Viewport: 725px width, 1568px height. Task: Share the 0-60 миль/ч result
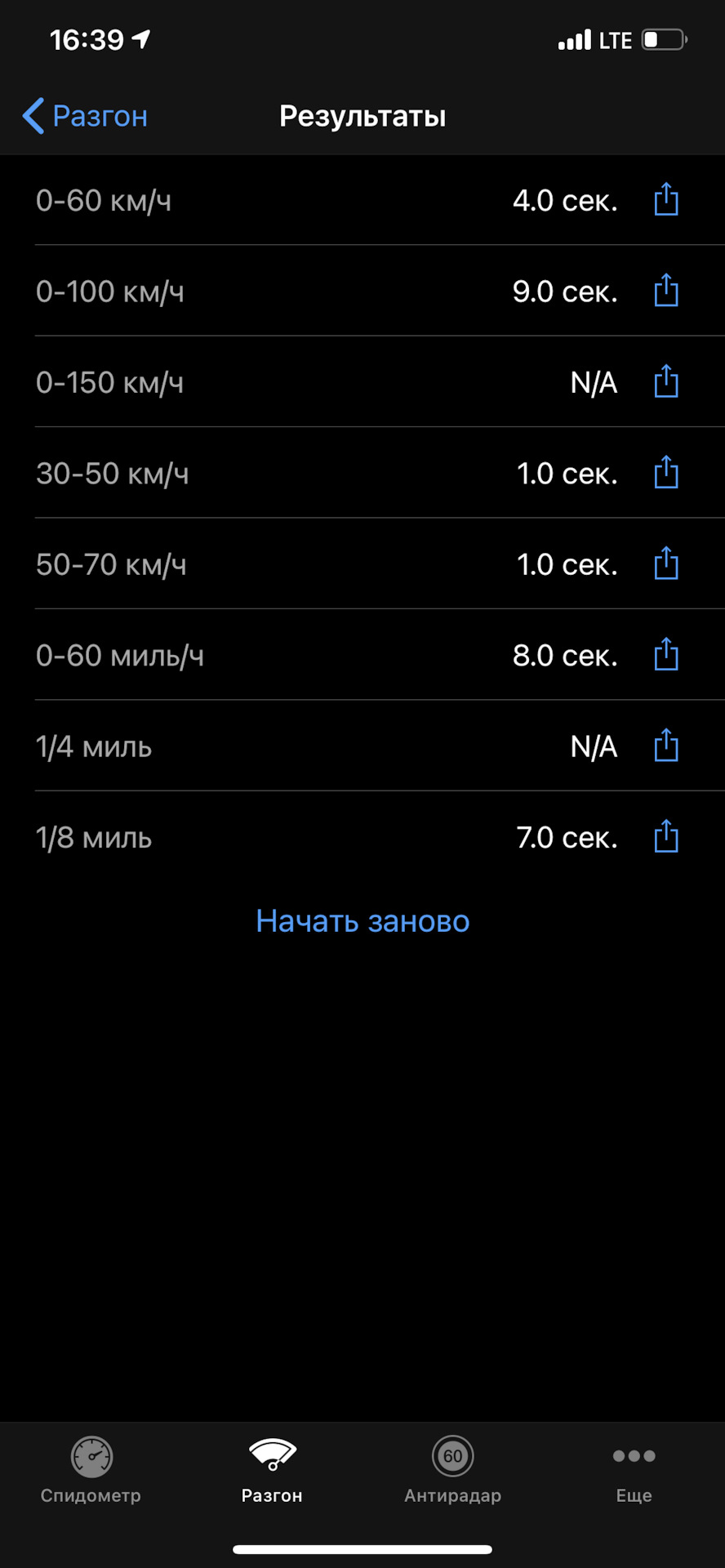[666, 655]
